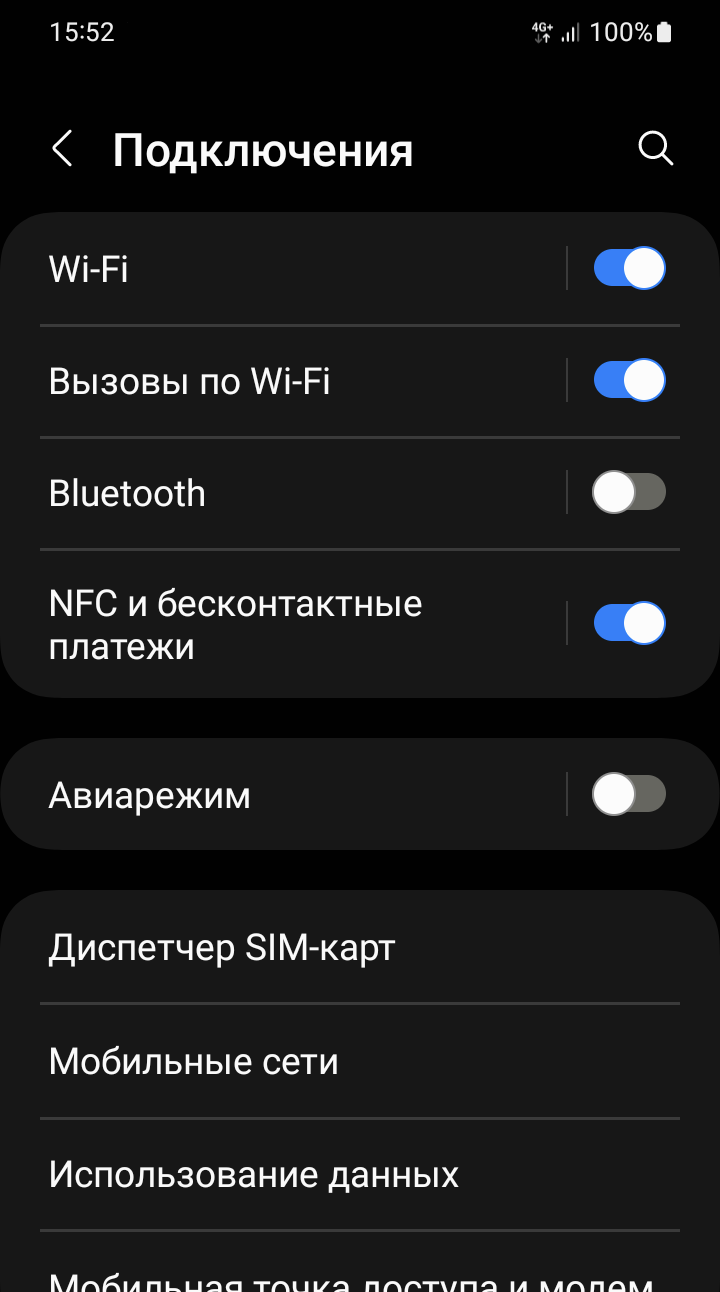720x1292 pixels.
Task: Turn on Авиарежим switch
Action: tap(629, 796)
